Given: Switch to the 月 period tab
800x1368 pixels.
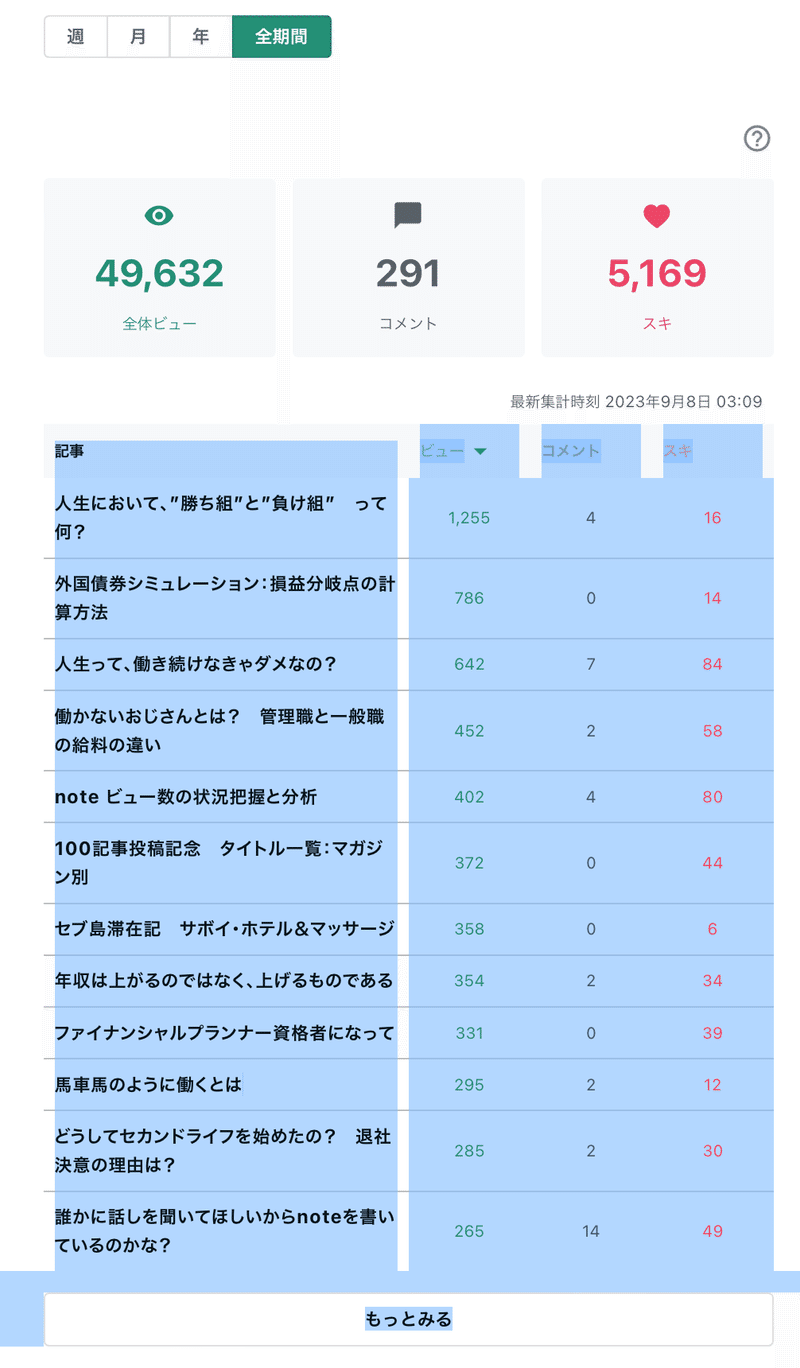Looking at the screenshot, I should (138, 37).
